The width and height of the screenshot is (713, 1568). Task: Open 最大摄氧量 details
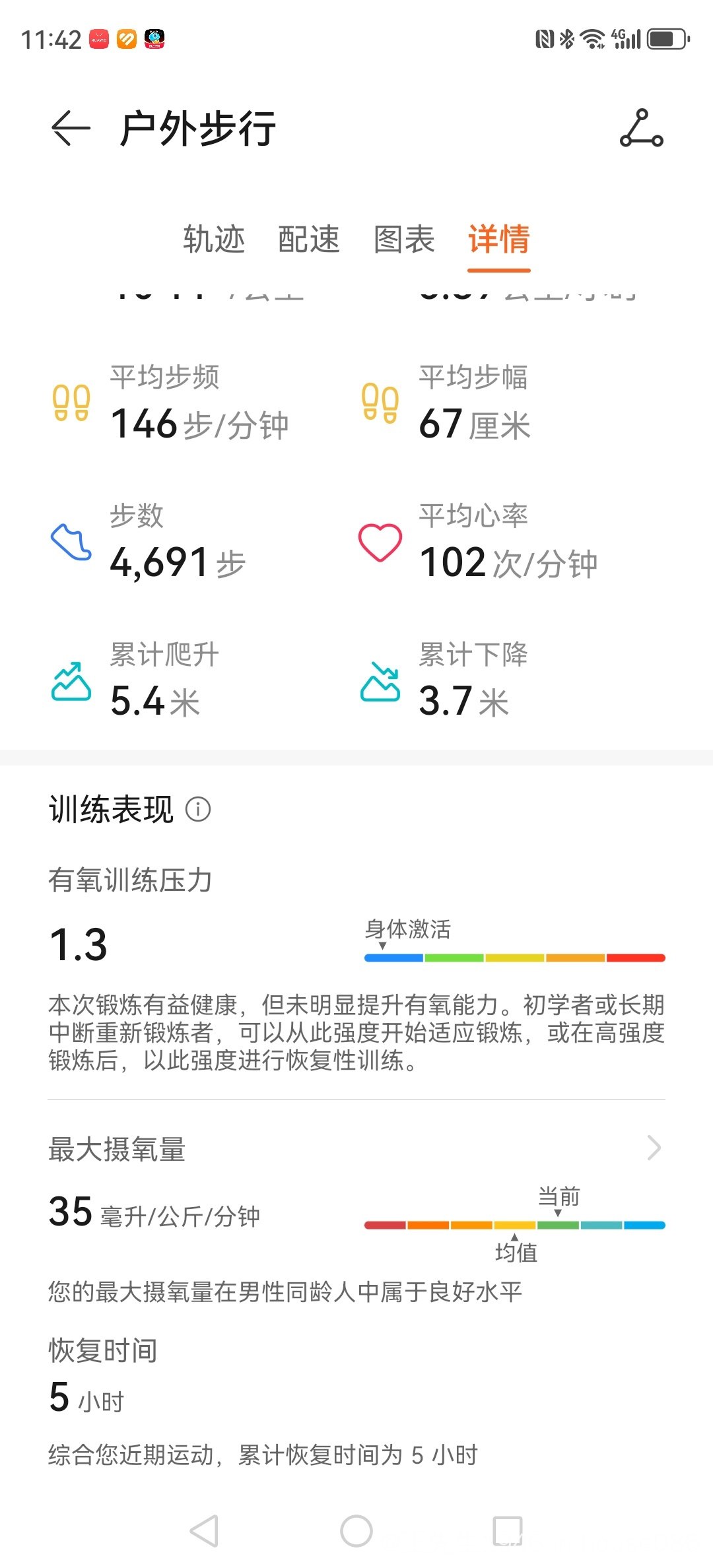654,1148
